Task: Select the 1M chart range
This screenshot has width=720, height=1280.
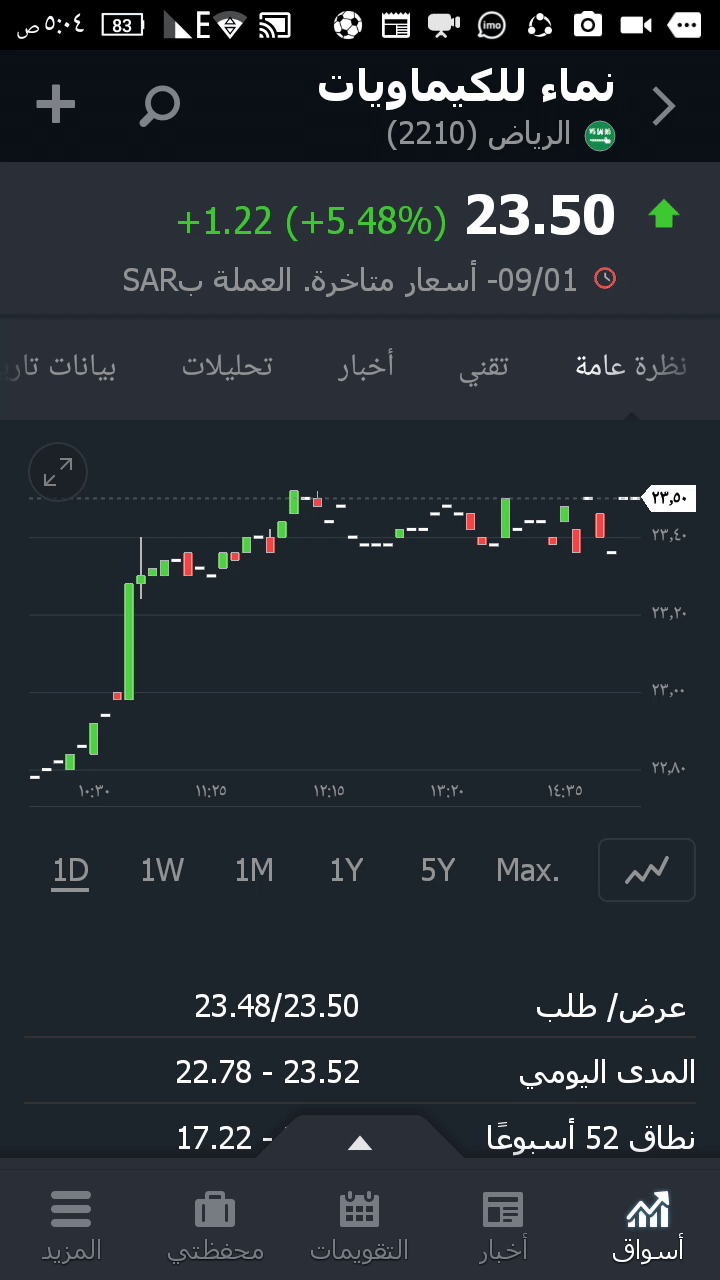Action: point(254,871)
